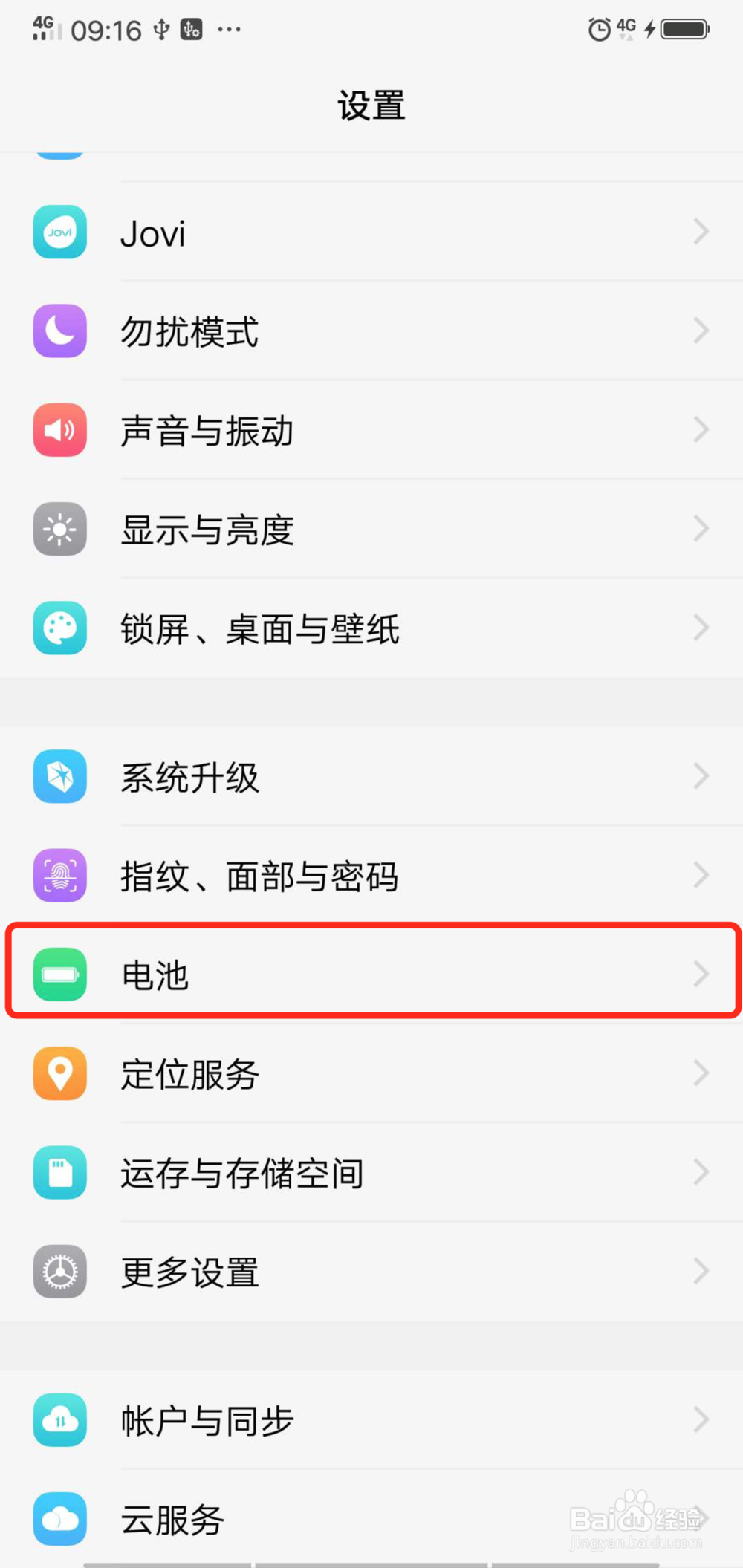
Task: Expand the 帐户与同步 chevron
Action: (x=699, y=1420)
